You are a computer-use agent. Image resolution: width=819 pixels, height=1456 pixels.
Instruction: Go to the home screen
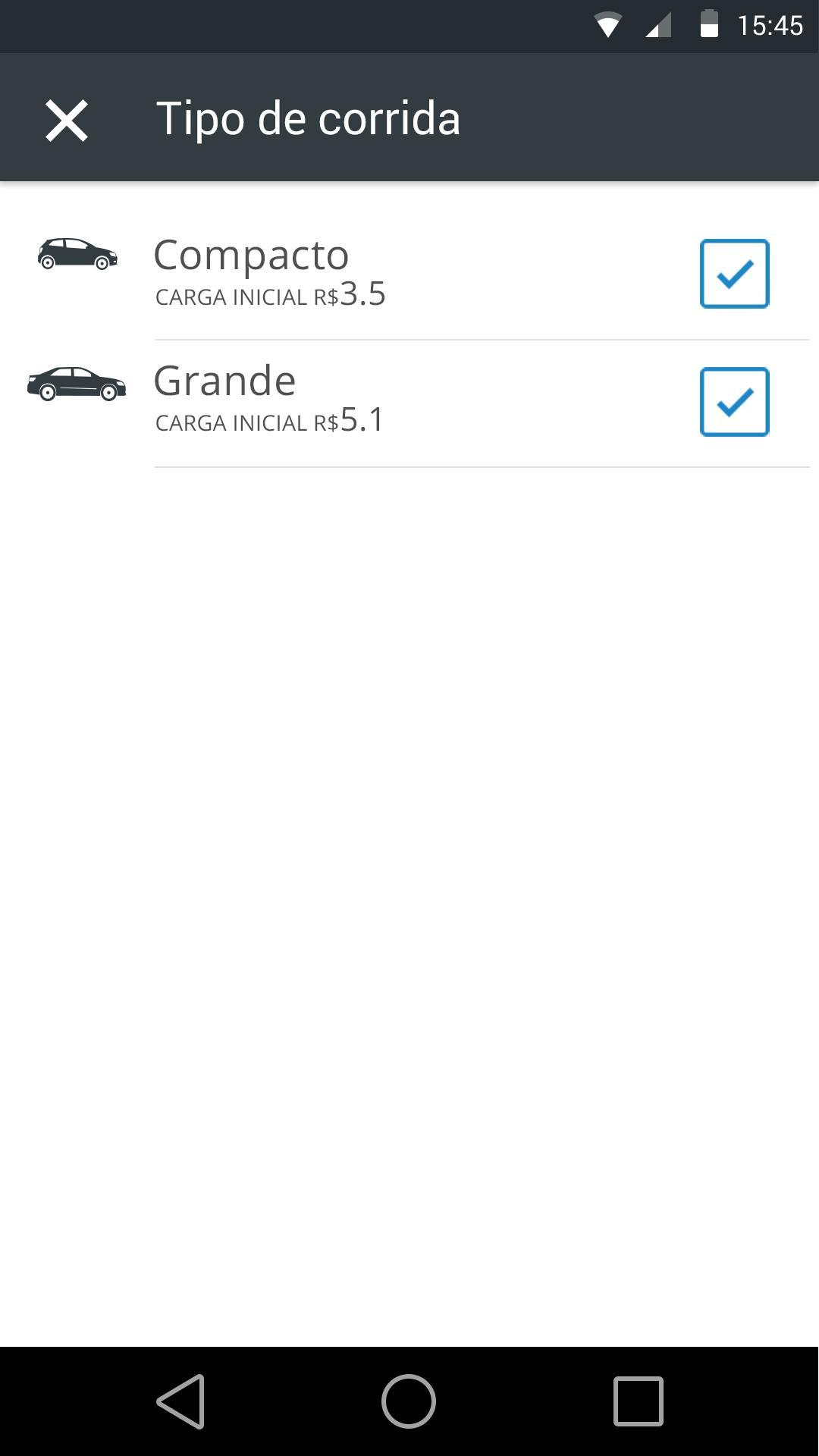[409, 1401]
